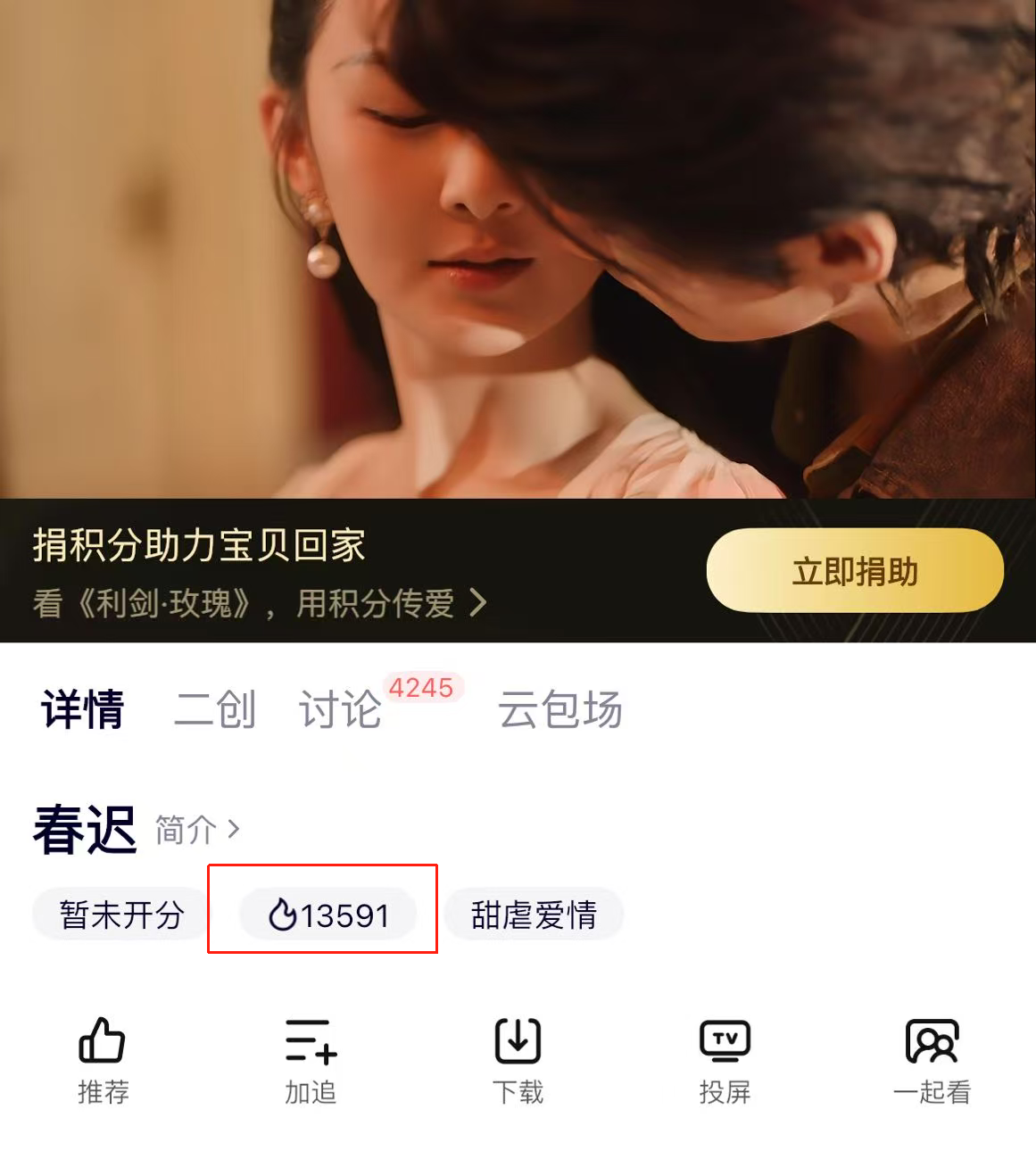Tap the 立即捐助 donate button
The height and width of the screenshot is (1159, 1036).
coord(854,571)
